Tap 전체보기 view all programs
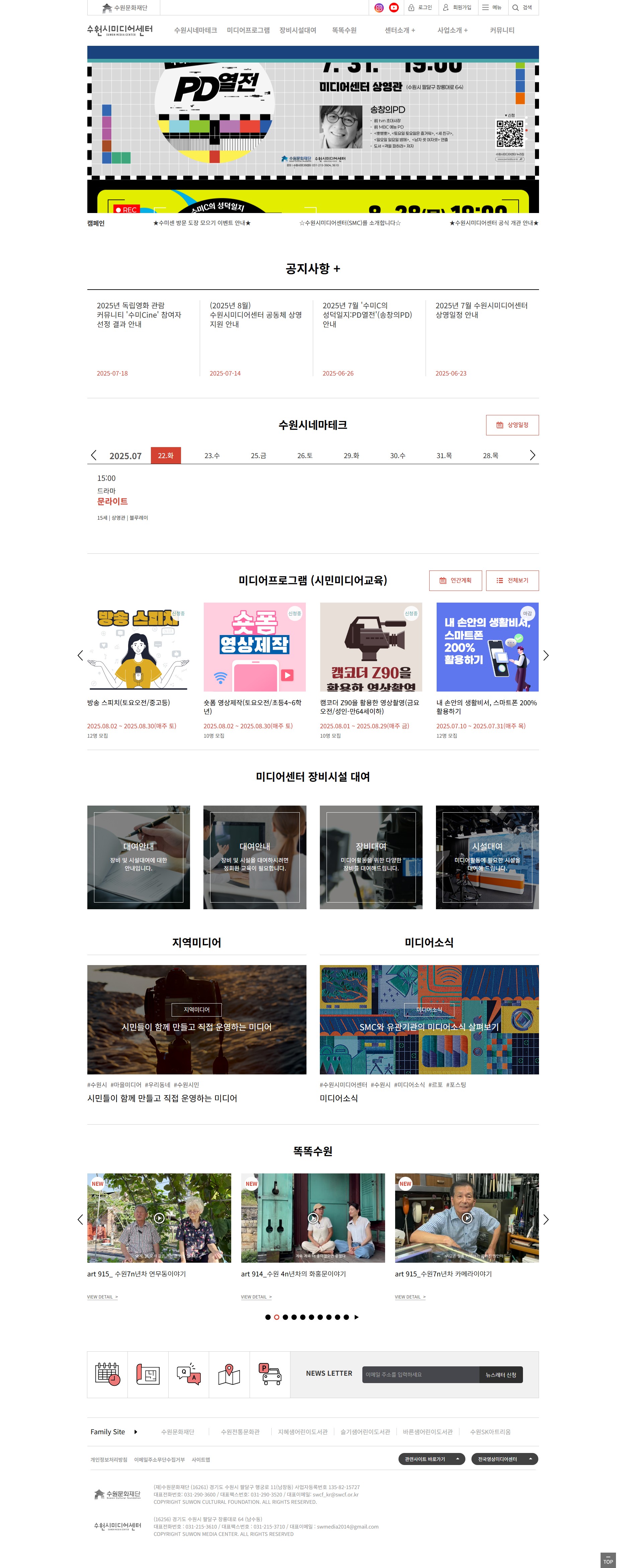626x1568 pixels. click(512, 580)
